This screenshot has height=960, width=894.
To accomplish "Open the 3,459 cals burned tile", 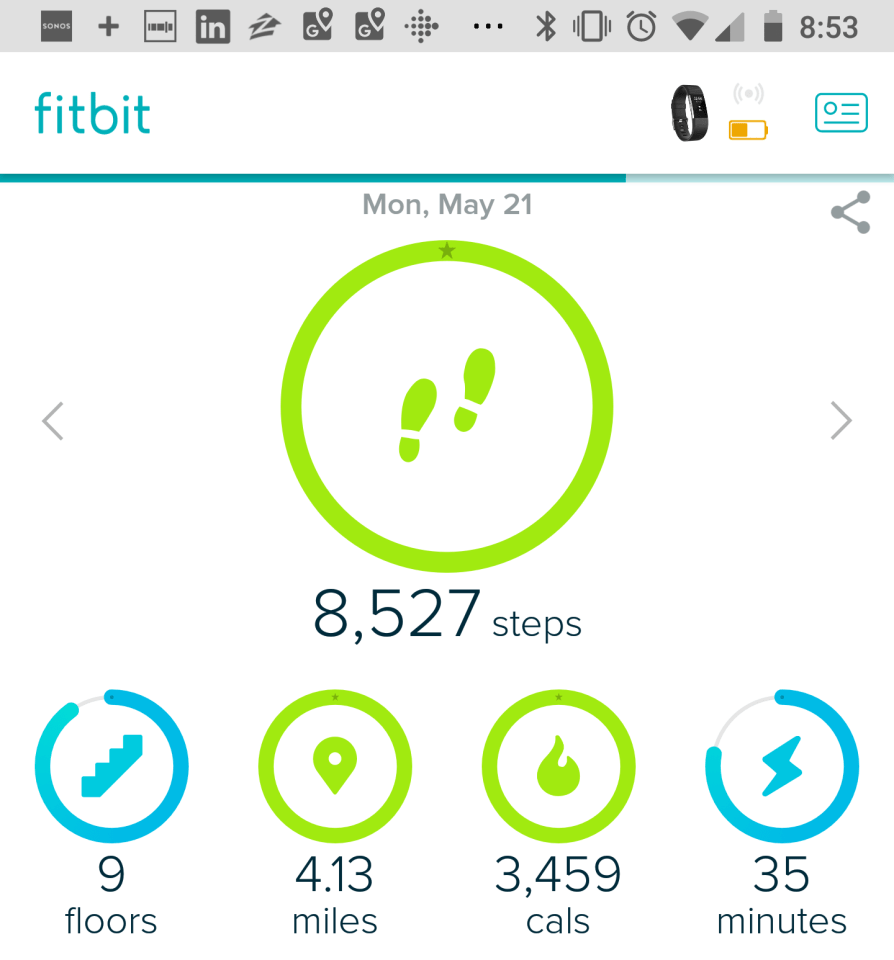I will 558,767.
